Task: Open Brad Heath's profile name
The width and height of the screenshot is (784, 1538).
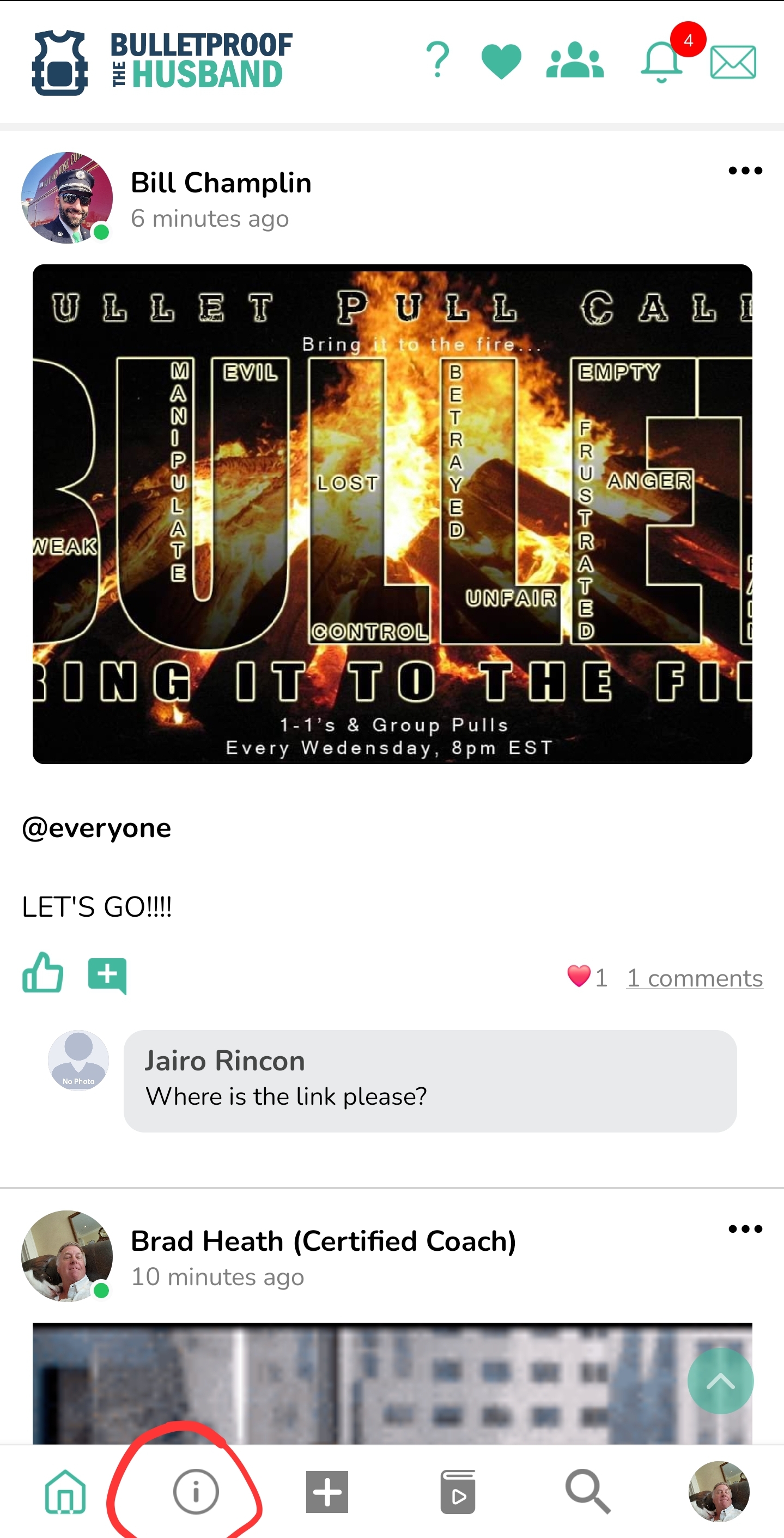Action: point(323,1242)
